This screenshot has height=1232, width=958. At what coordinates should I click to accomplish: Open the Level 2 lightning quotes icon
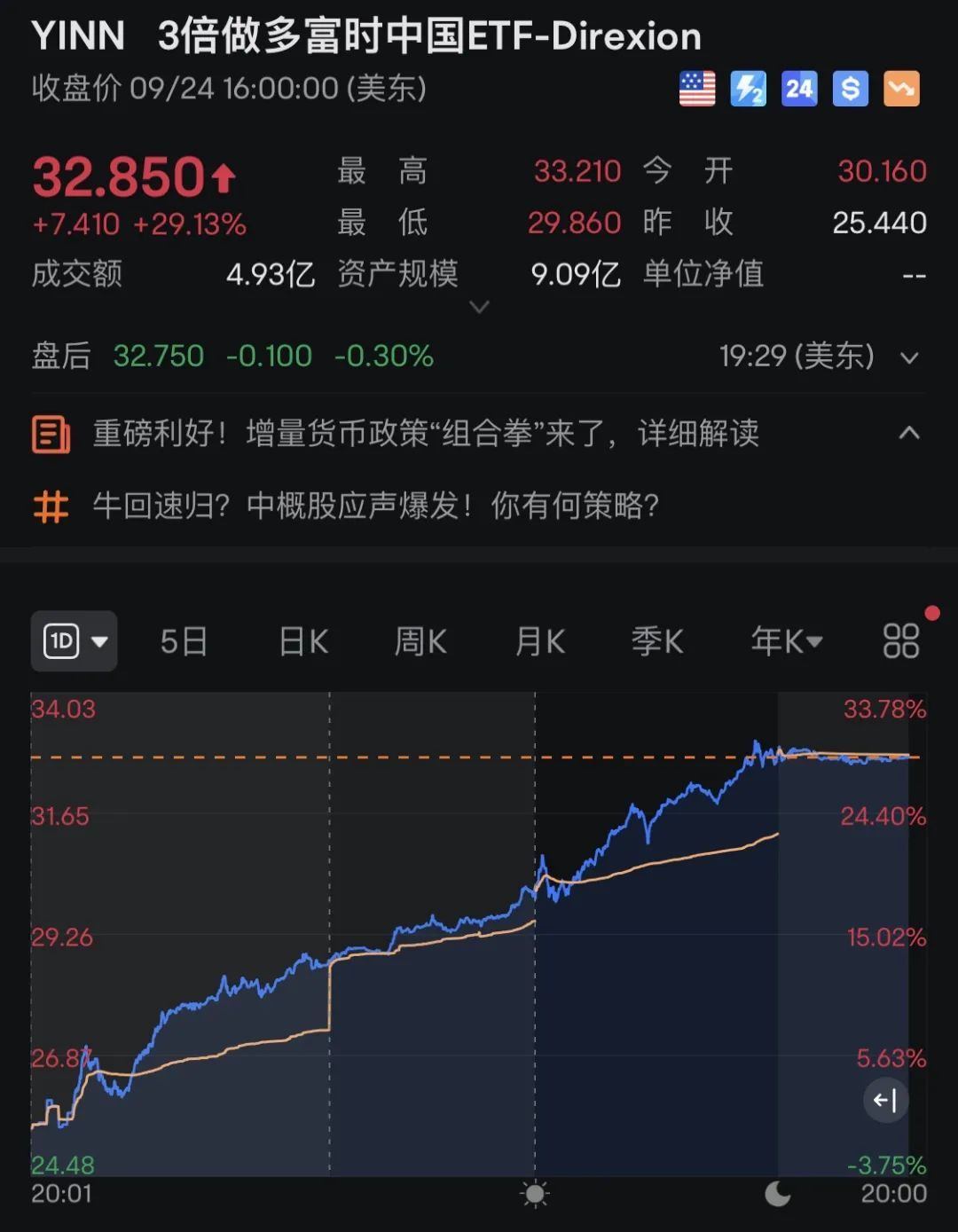coord(748,89)
